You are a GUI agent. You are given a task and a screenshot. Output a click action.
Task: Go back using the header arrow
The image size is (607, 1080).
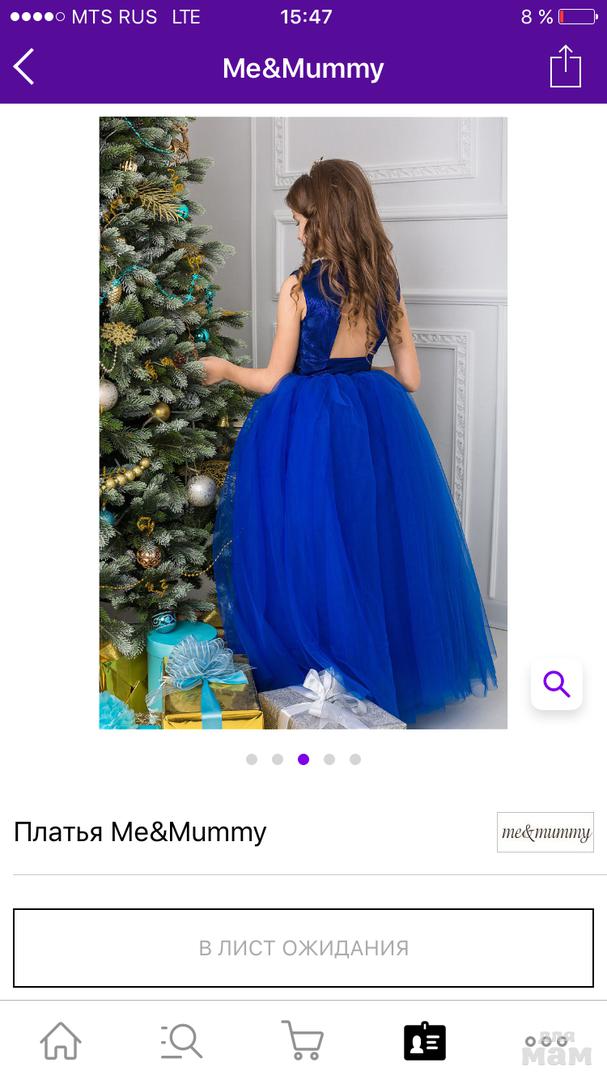[24, 67]
